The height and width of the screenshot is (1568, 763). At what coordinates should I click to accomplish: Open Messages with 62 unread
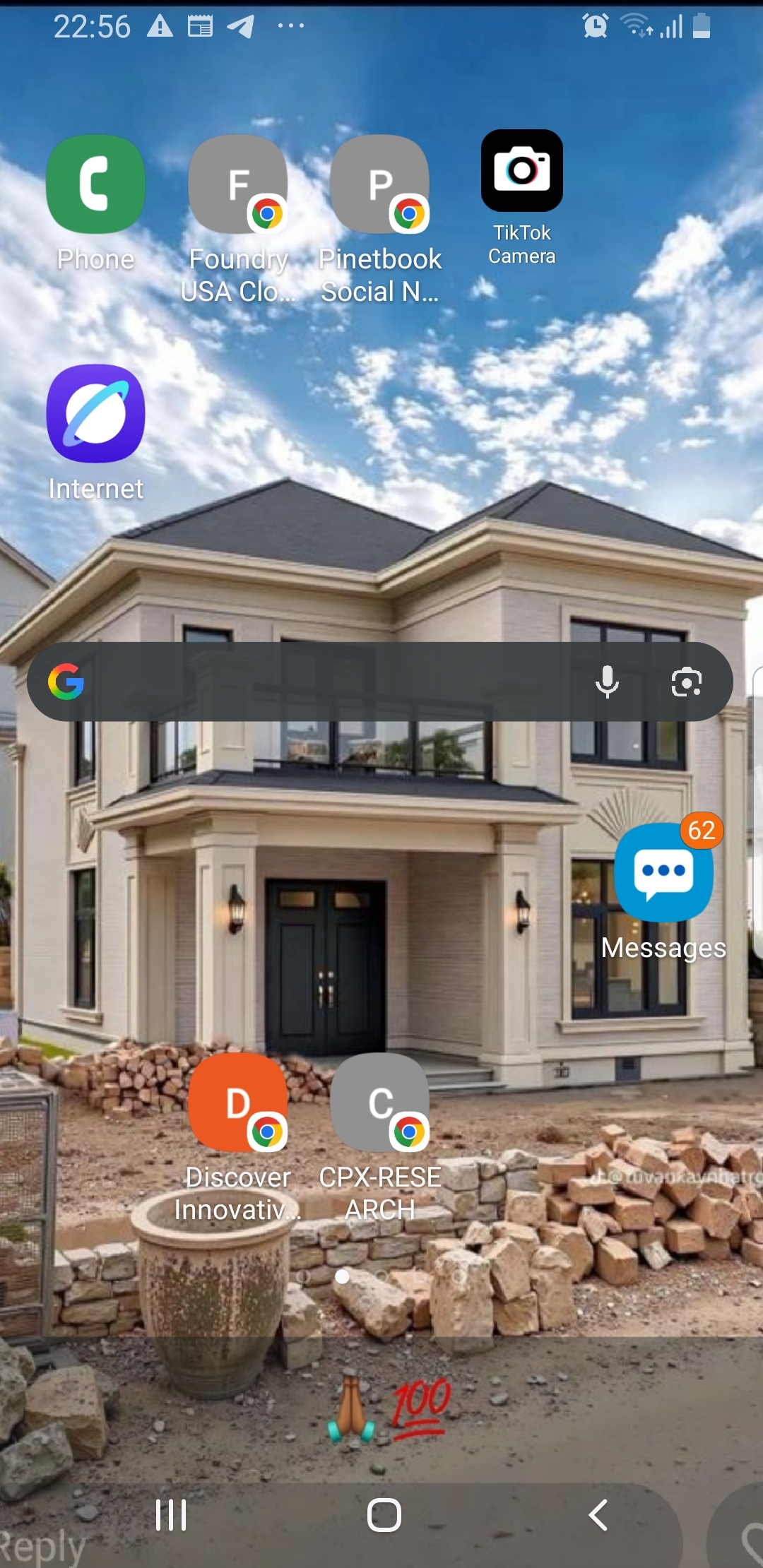663,873
